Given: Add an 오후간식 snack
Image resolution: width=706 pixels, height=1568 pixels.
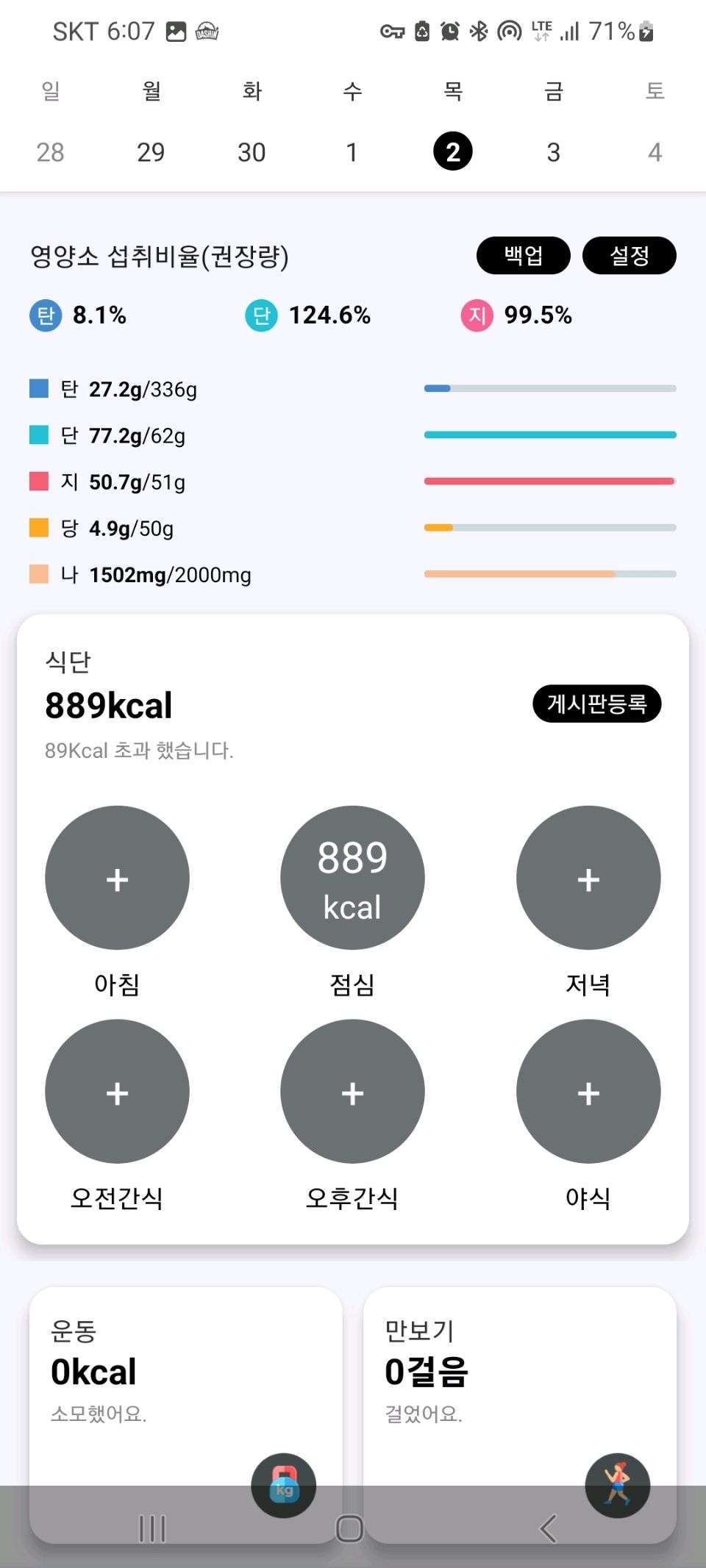Looking at the screenshot, I should (x=352, y=1091).
